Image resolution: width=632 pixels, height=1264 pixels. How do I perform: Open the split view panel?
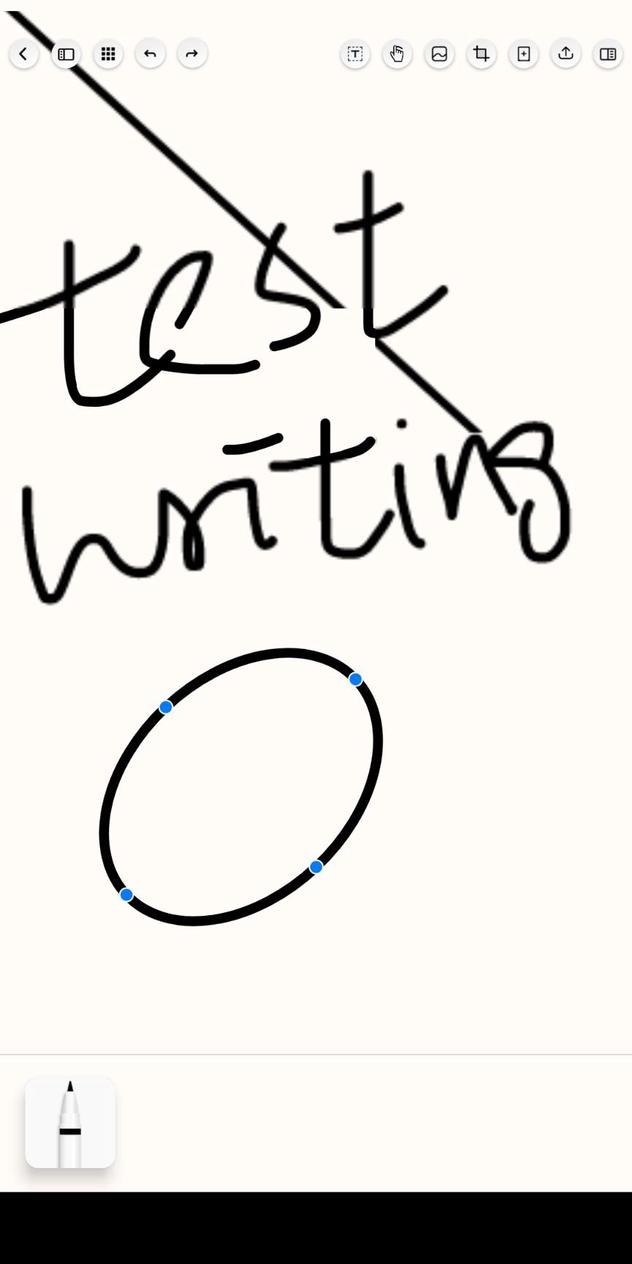[607, 54]
